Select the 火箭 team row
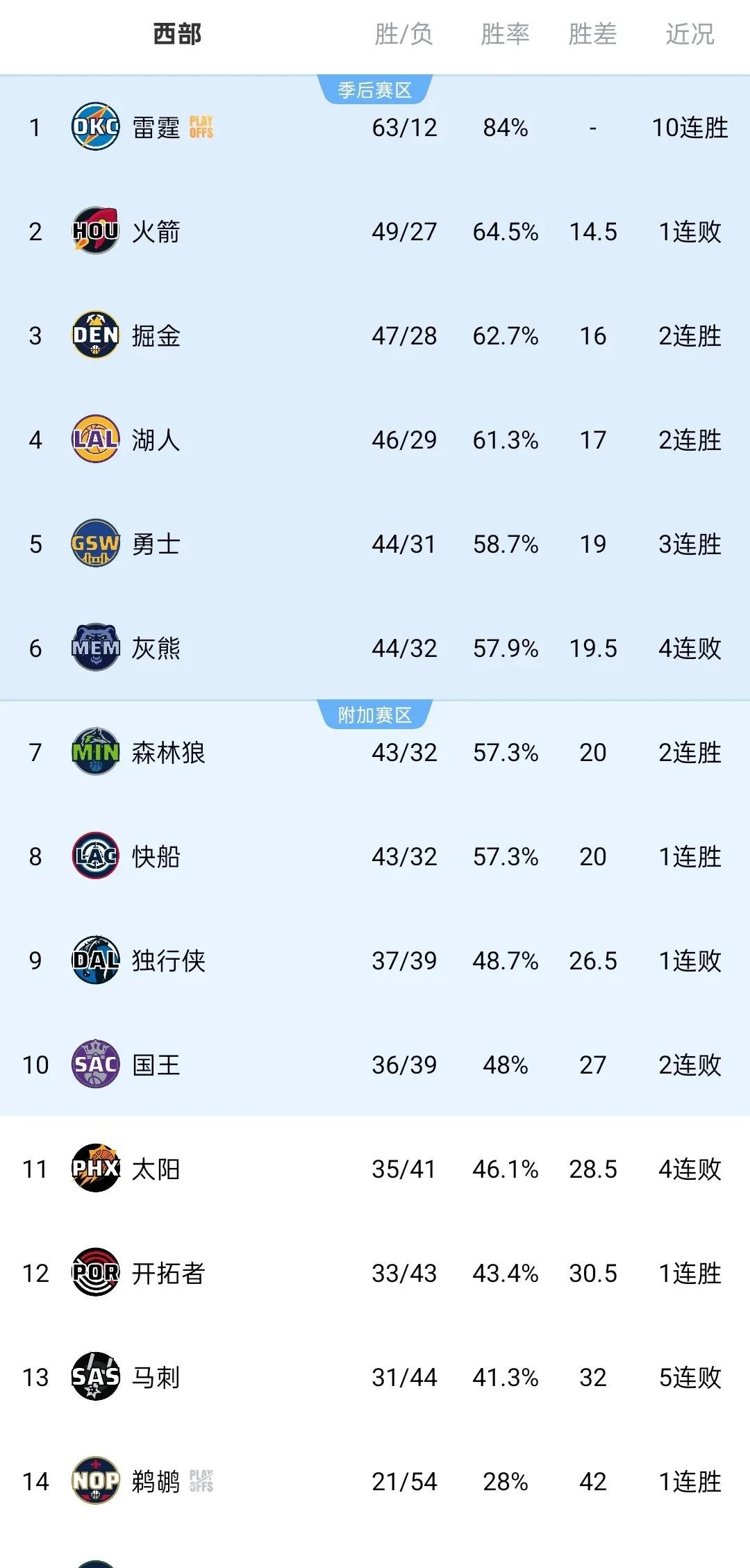This screenshot has width=750, height=1568. coord(156,232)
